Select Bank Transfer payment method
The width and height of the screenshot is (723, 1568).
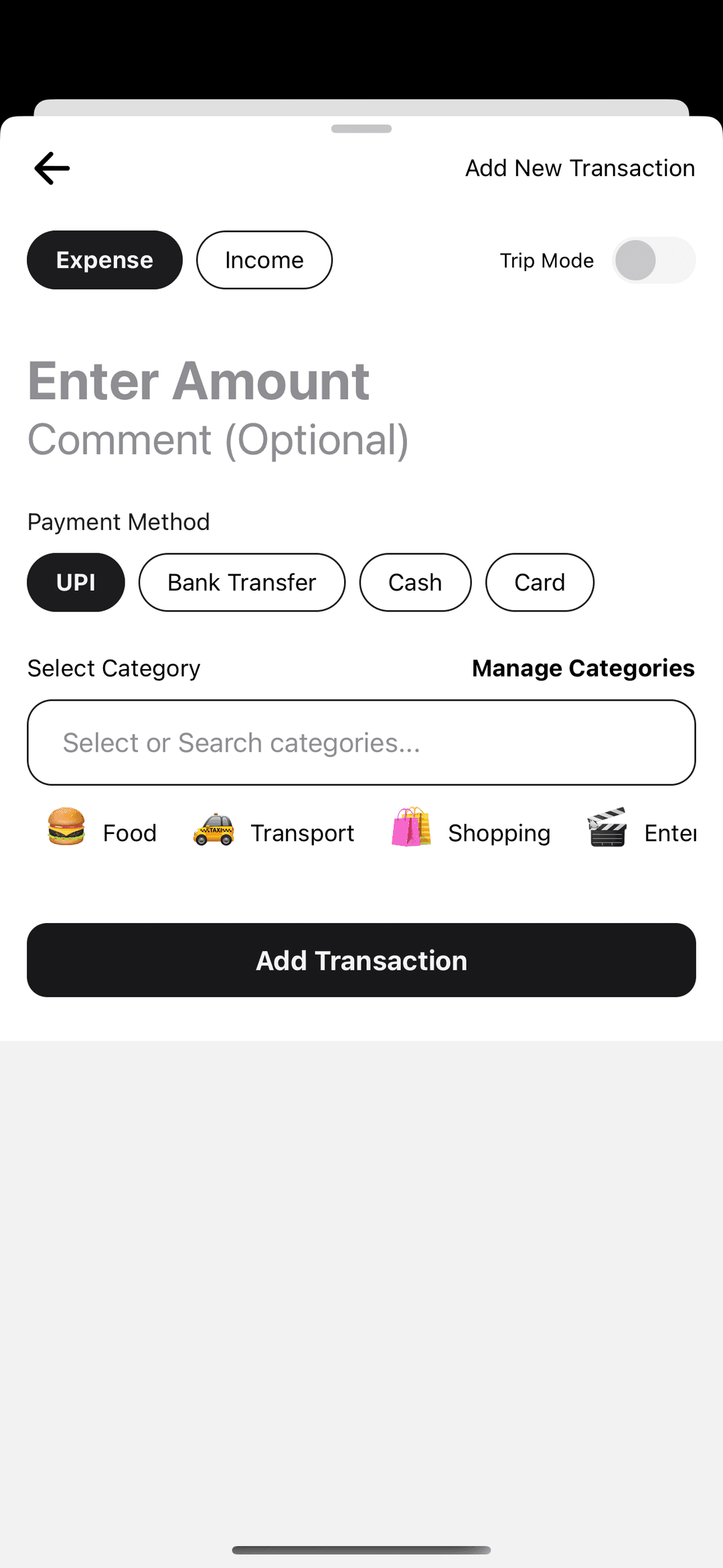click(242, 582)
